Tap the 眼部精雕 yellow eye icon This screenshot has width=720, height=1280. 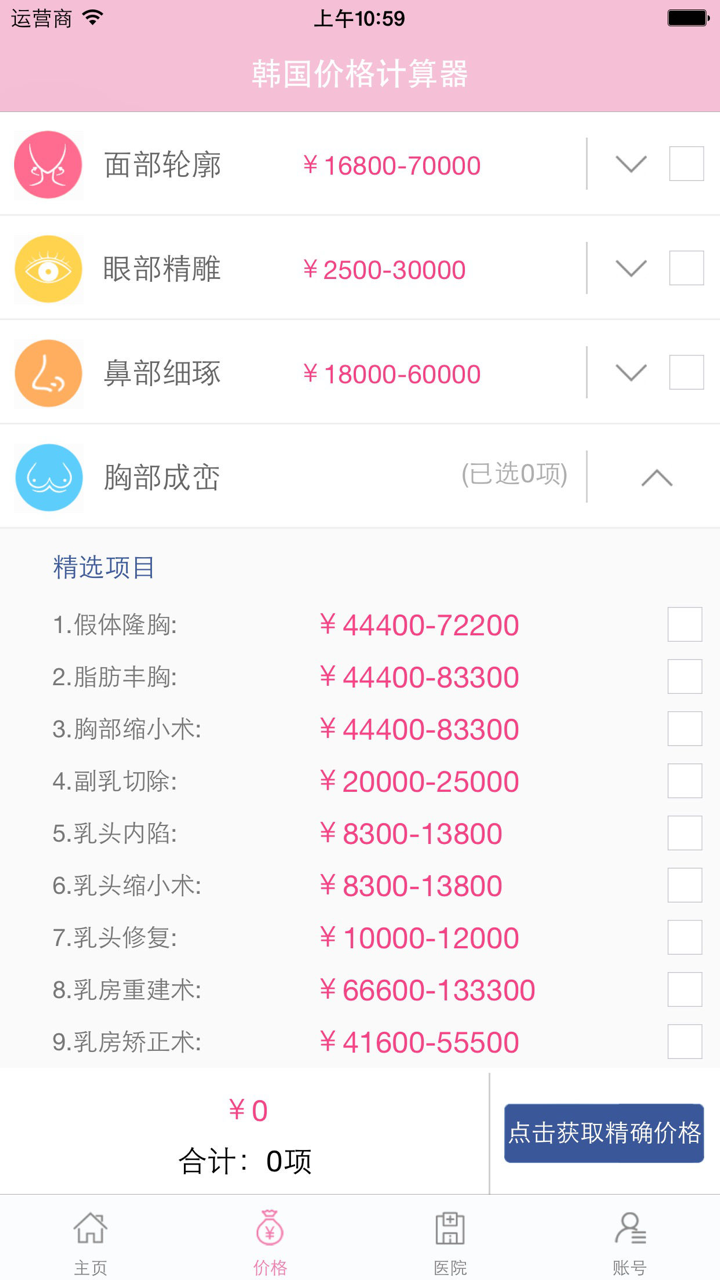(47, 268)
